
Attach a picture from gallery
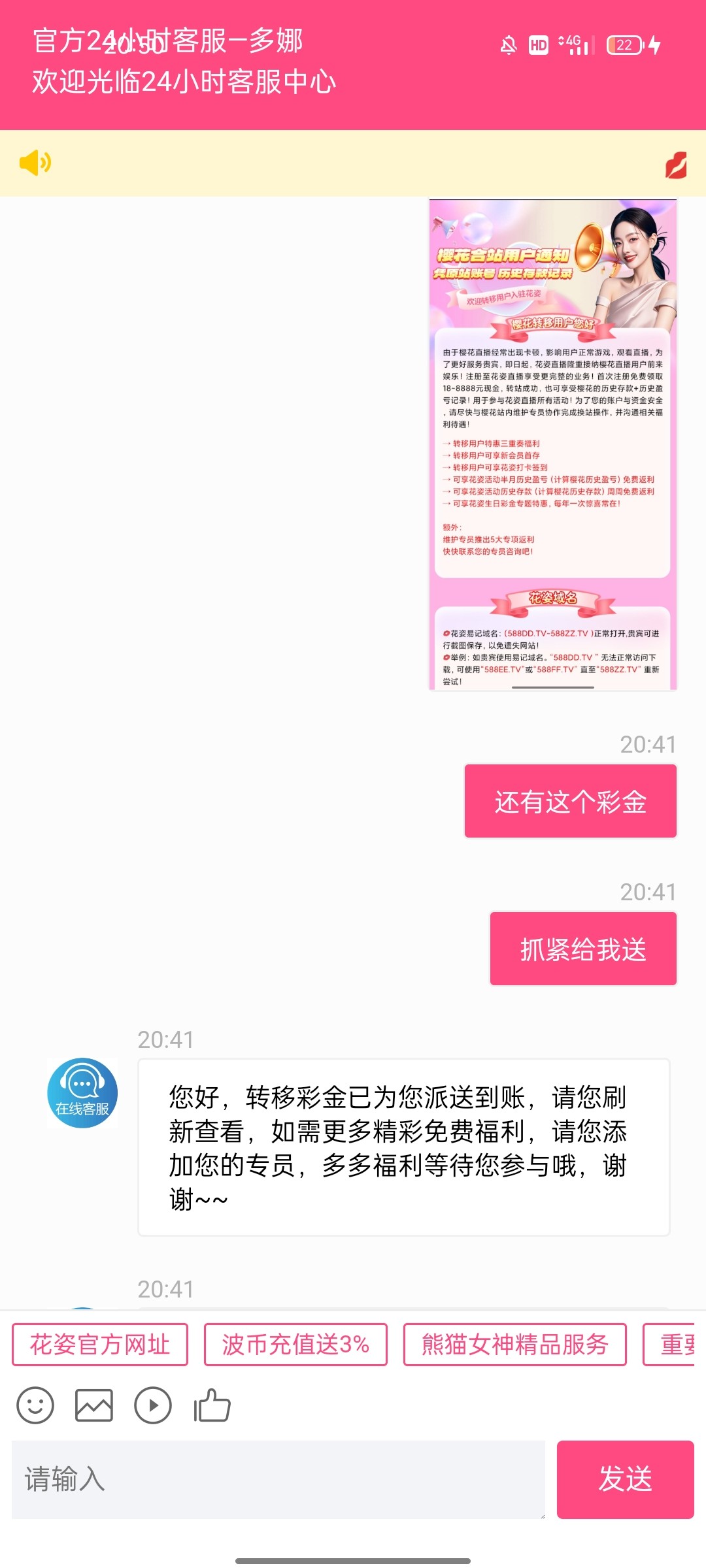(x=94, y=1405)
